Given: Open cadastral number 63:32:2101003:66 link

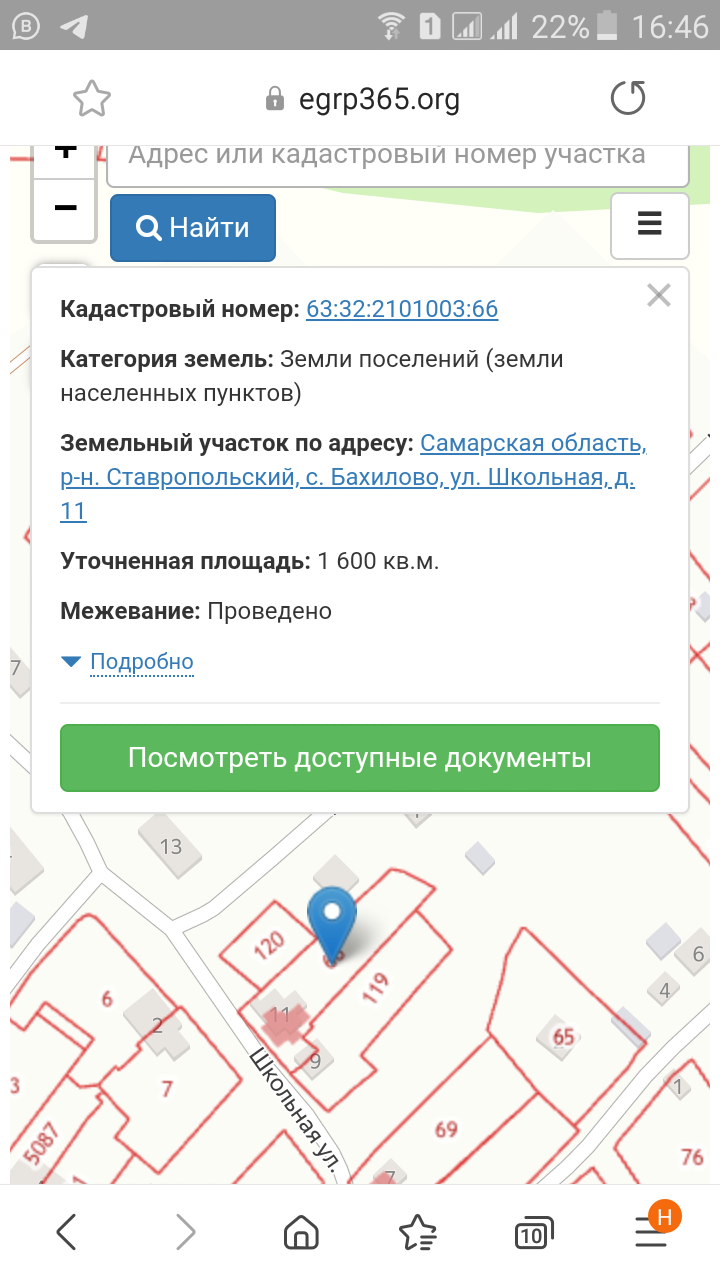Looking at the screenshot, I should point(402,309).
